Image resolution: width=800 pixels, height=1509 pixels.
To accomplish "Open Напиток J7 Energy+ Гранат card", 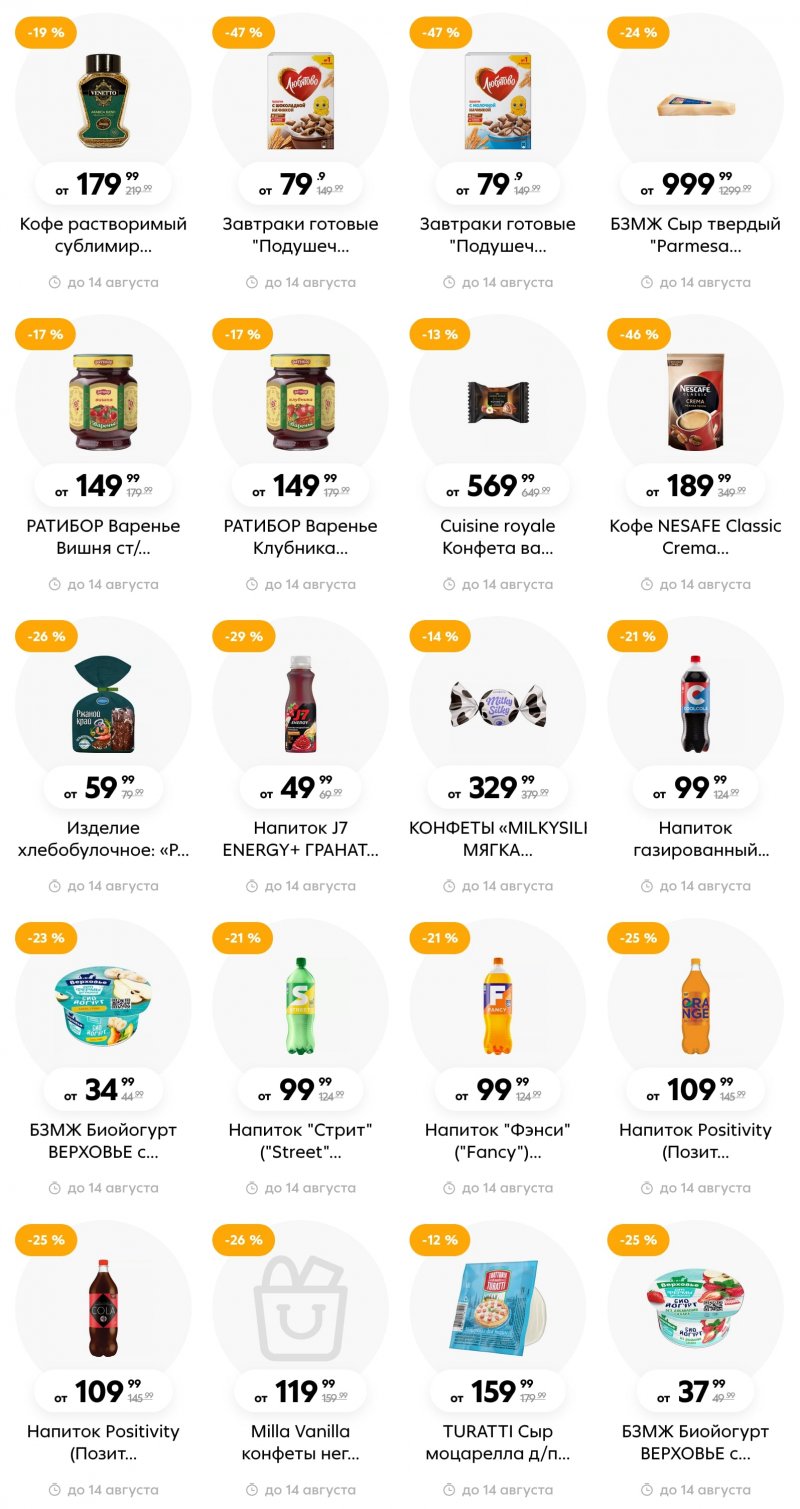I will point(300,704).
